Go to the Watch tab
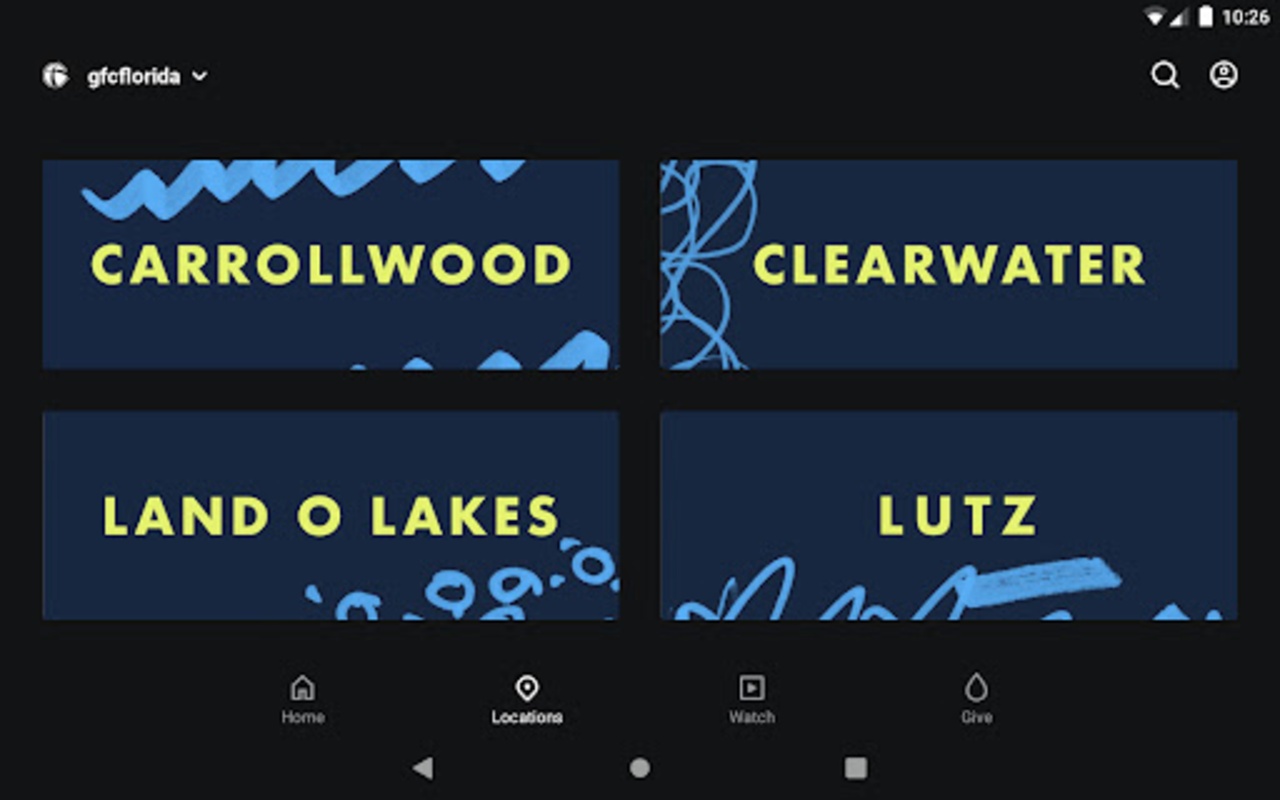 pos(751,699)
